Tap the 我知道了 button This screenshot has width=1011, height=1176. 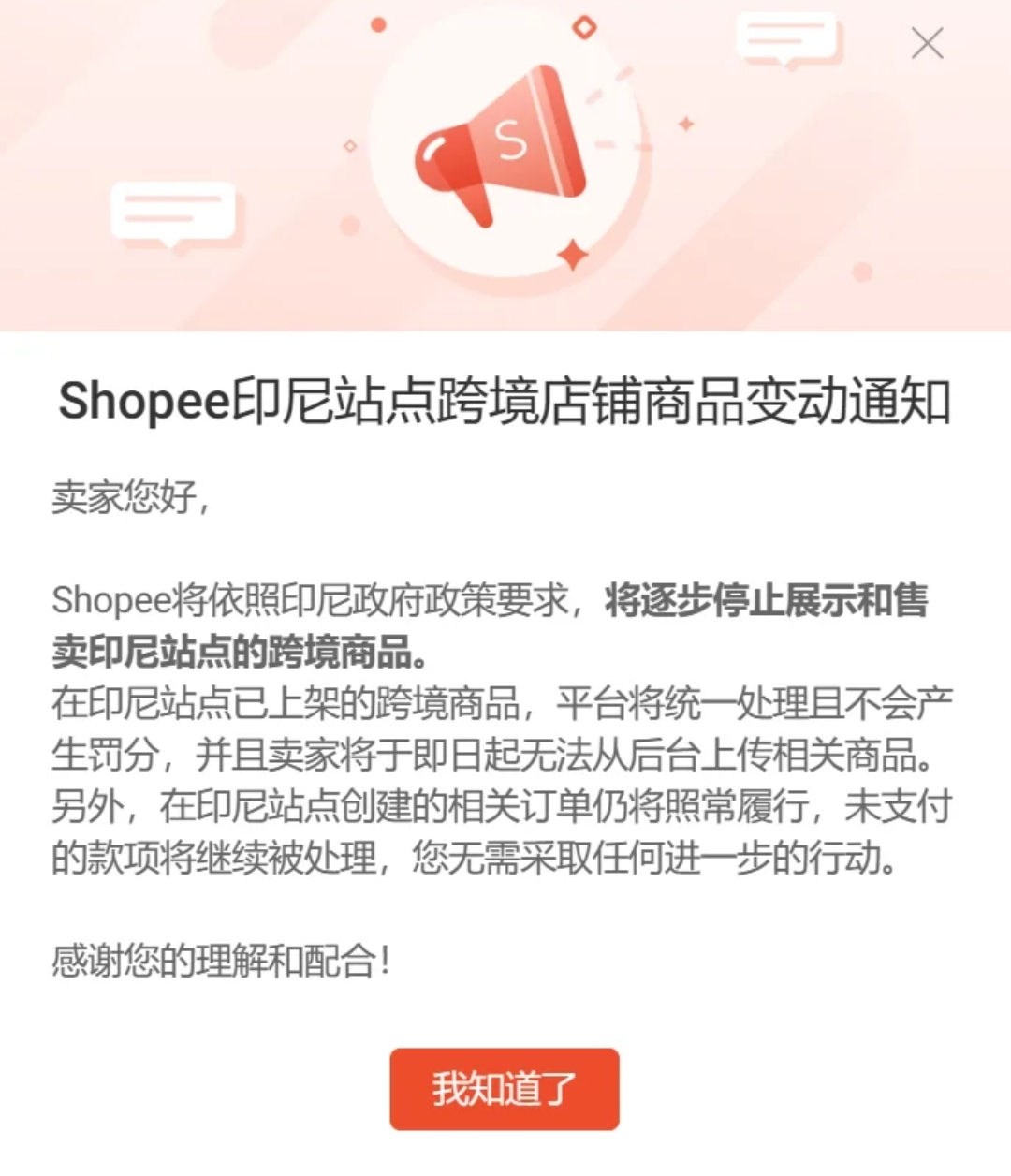pos(505,1089)
